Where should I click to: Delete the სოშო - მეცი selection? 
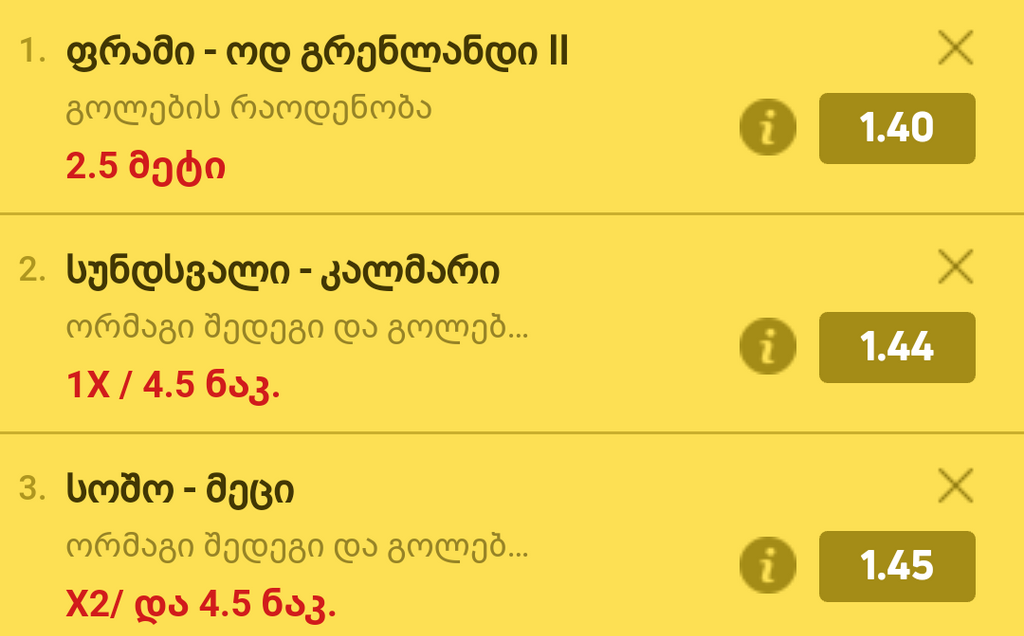click(957, 486)
